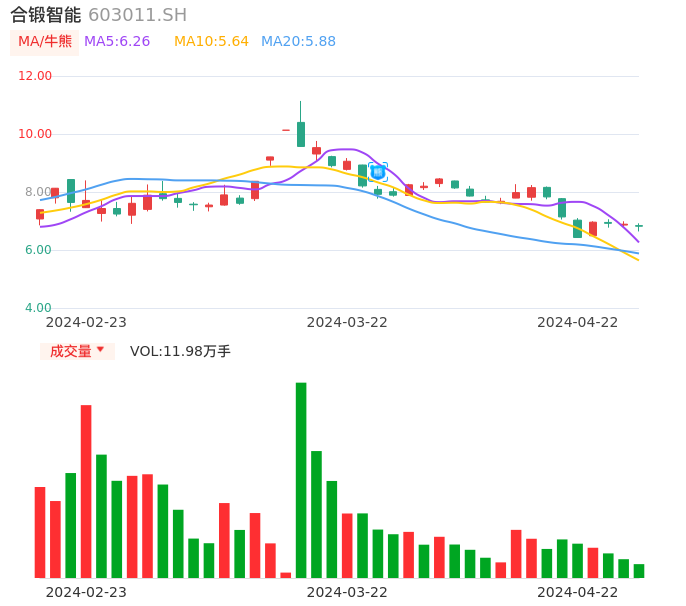686x606 pixels.
Task: Expand the 成交量 indicator dropdown
Action: [77, 351]
